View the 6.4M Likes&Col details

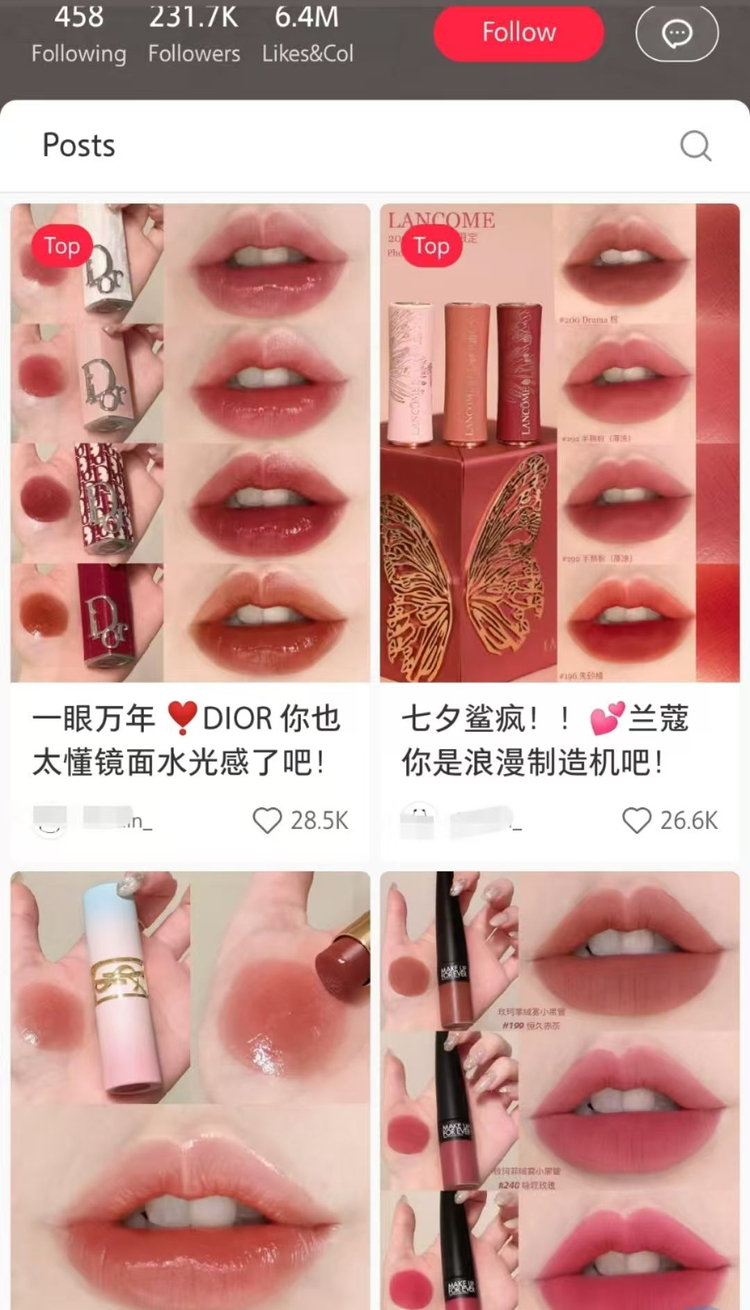point(307,35)
